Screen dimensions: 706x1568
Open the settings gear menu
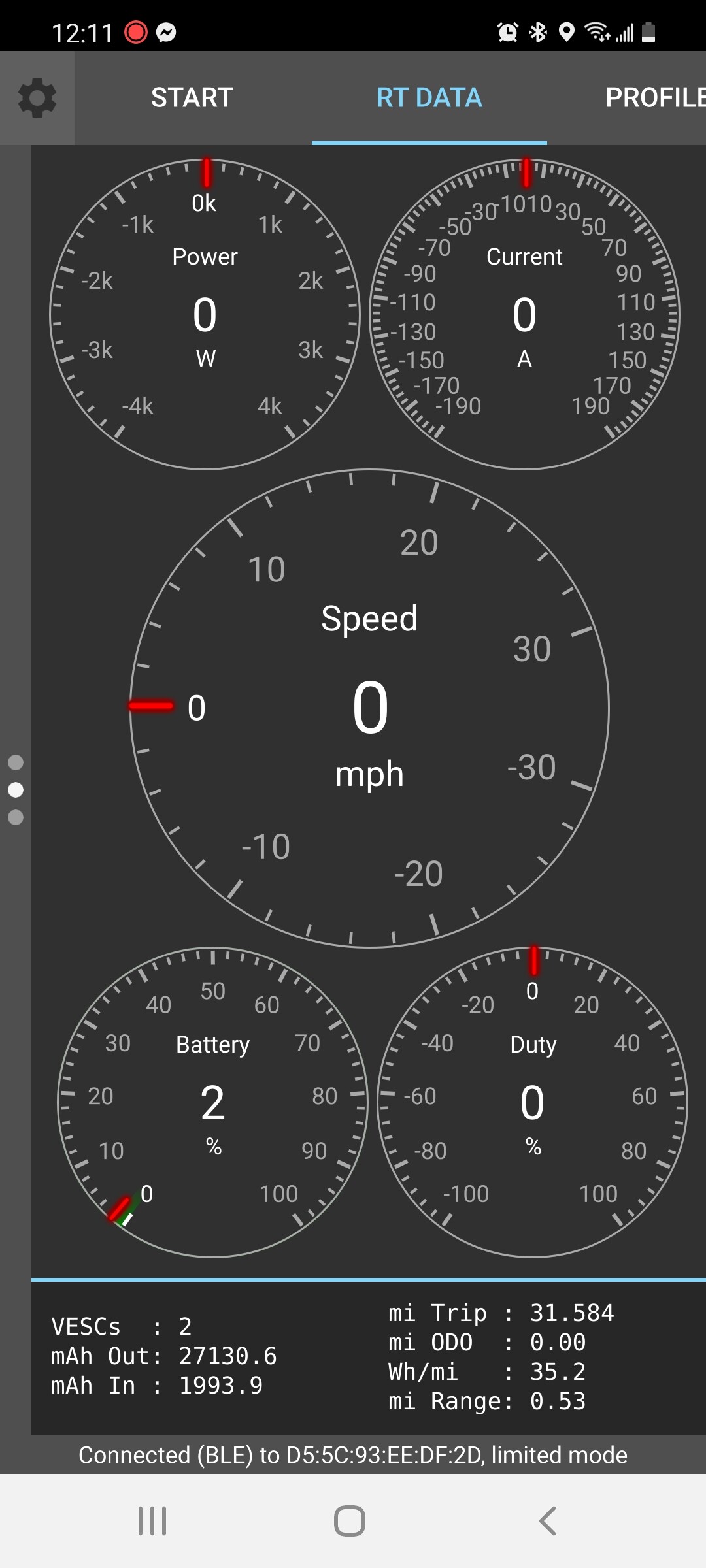(37, 98)
